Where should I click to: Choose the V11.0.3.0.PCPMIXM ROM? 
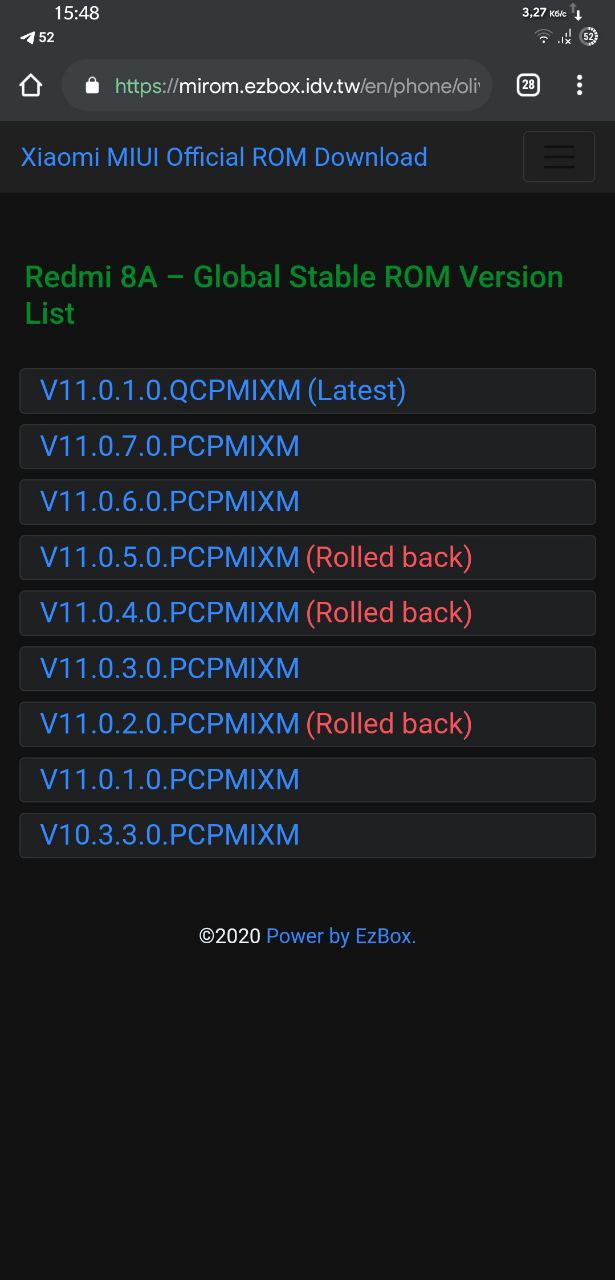170,668
